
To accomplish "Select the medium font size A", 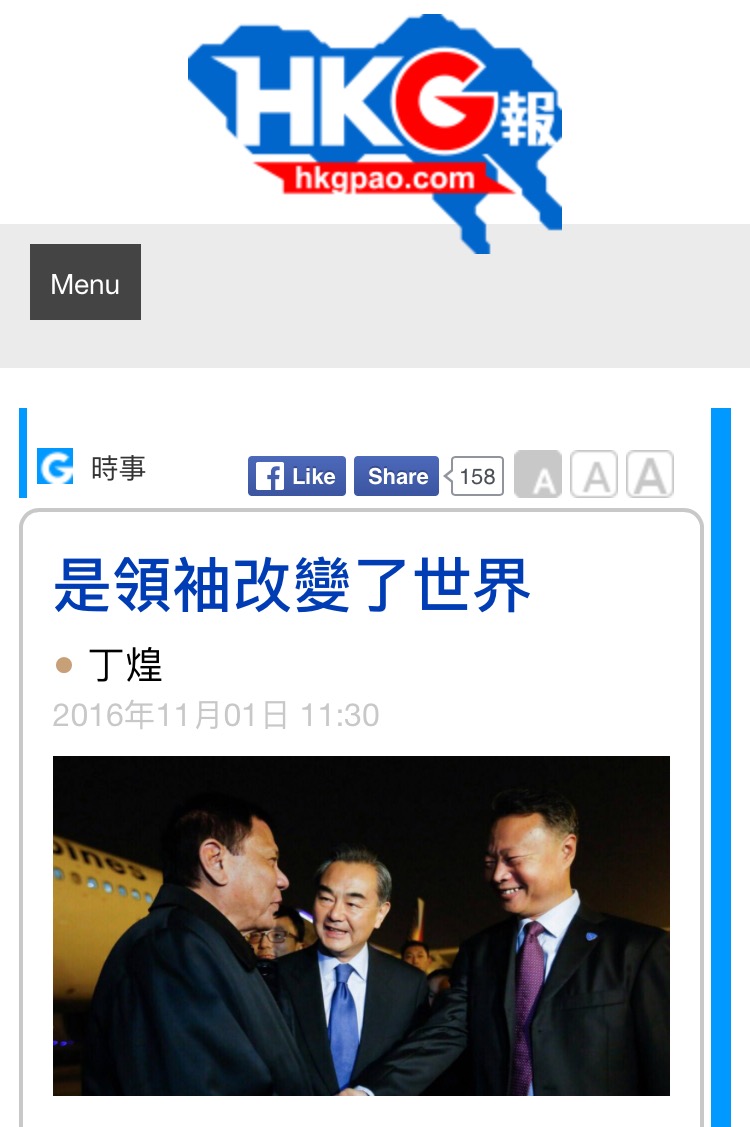I will (594, 475).
